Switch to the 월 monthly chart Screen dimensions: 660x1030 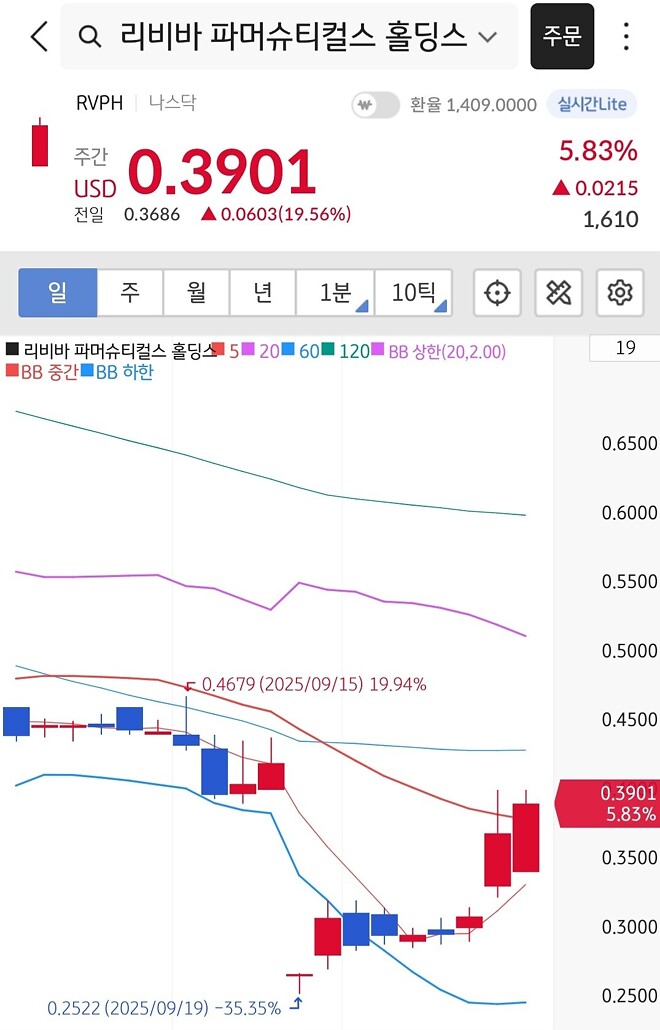pyautogui.click(x=196, y=293)
